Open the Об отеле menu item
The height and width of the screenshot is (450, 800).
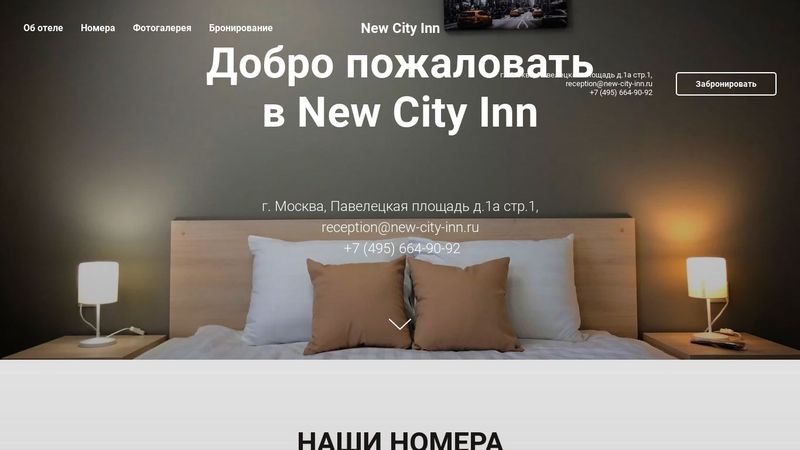pyautogui.click(x=43, y=28)
